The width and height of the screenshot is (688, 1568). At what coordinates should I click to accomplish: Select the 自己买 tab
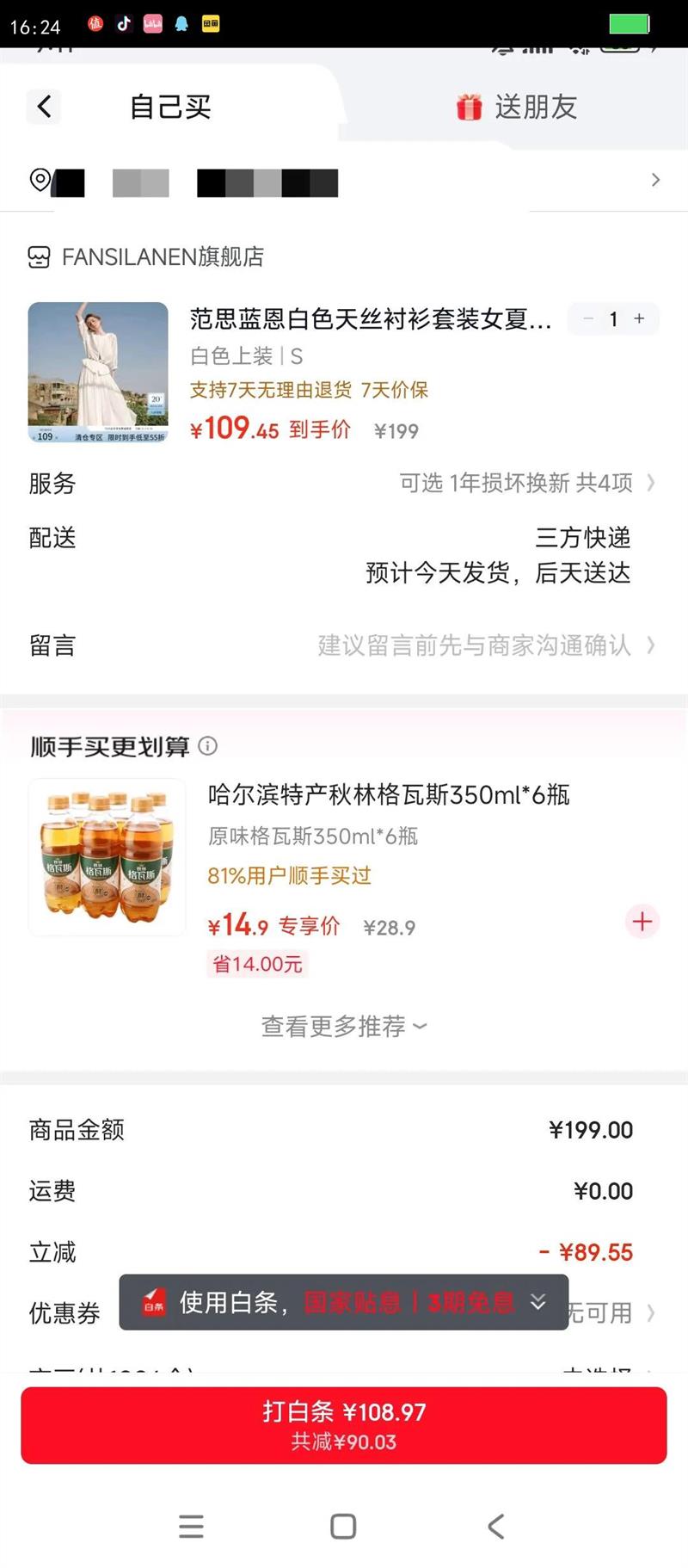click(x=170, y=108)
